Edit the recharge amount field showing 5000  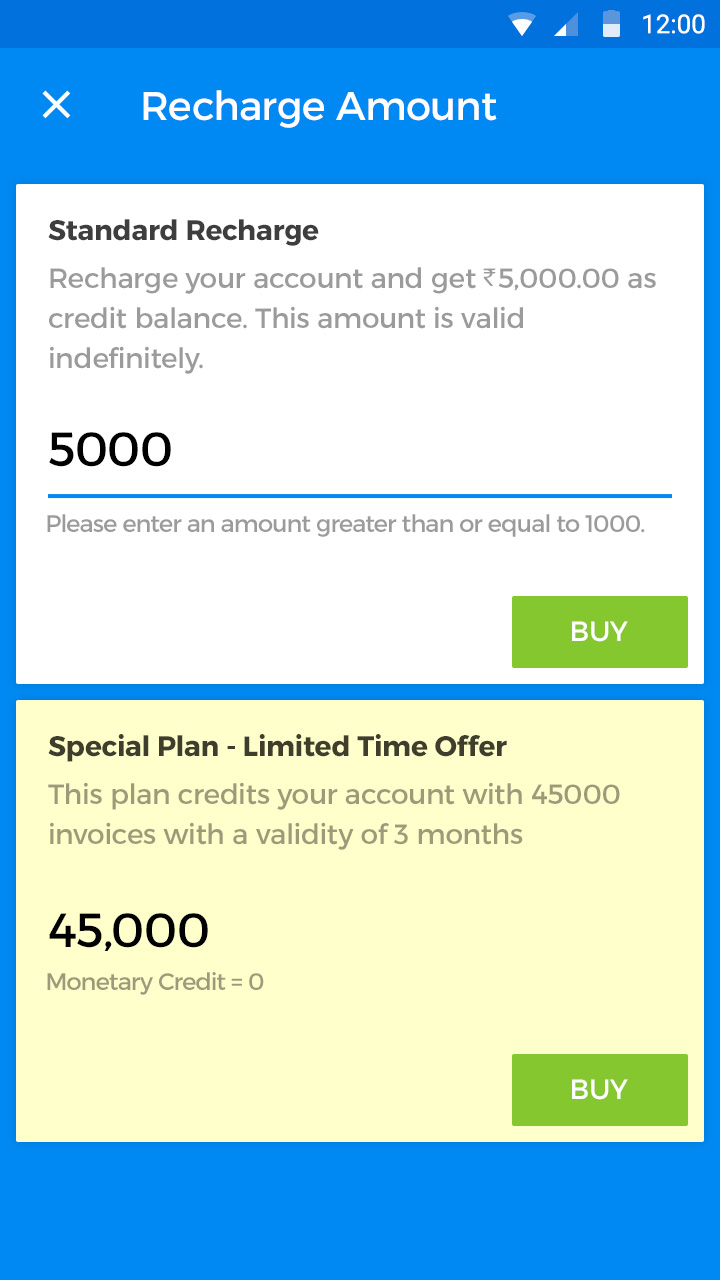pos(358,451)
